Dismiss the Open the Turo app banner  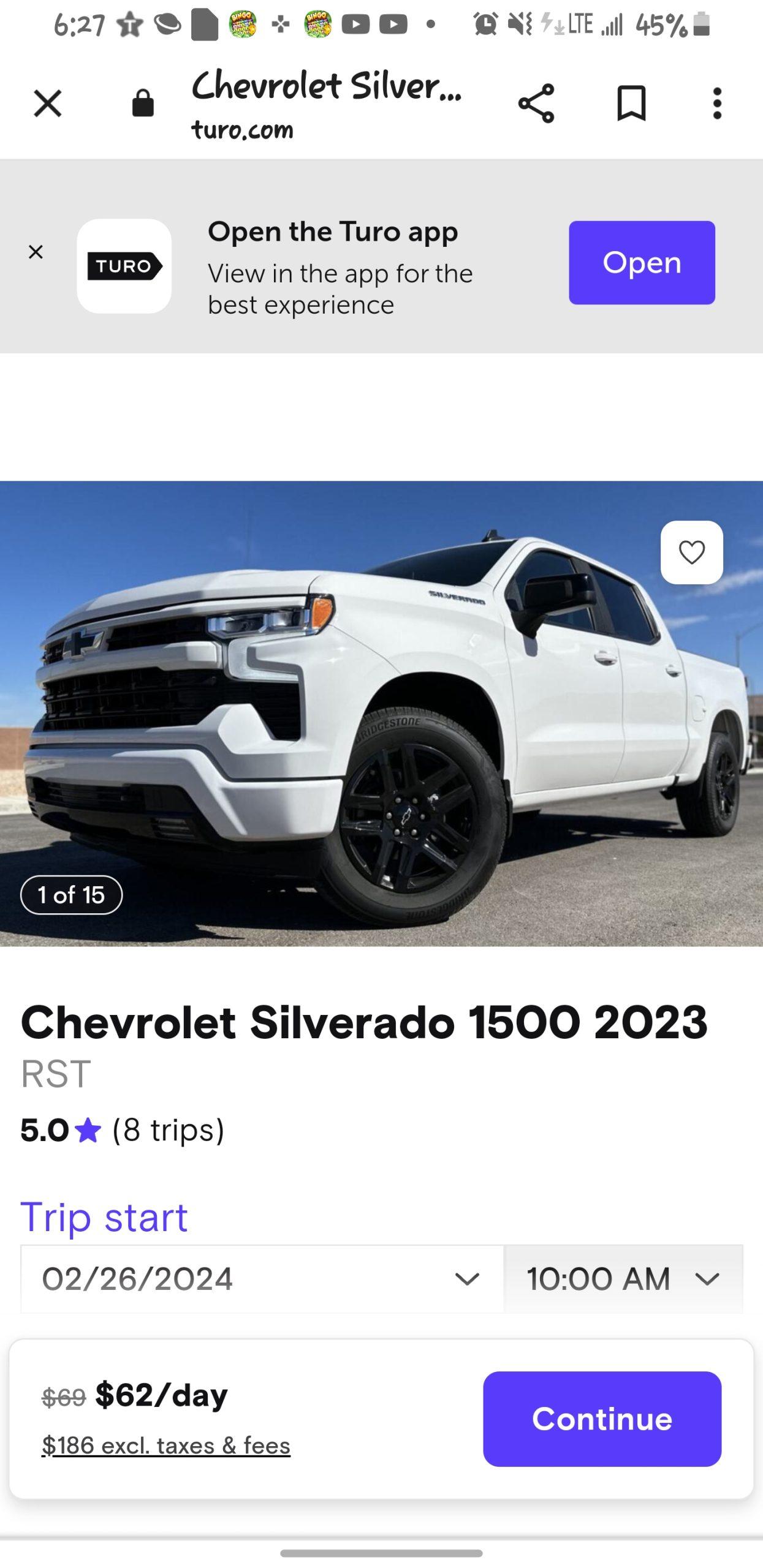[x=36, y=252]
